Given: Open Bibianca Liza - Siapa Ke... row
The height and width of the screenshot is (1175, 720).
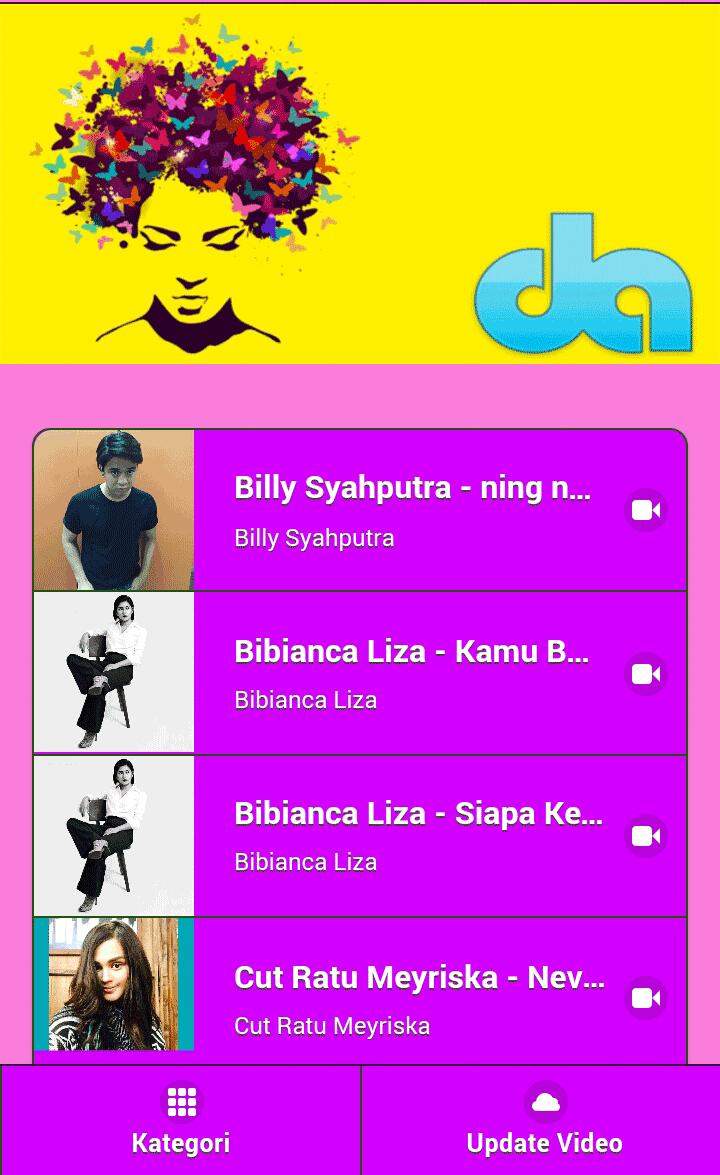Looking at the screenshot, I should (x=412, y=836).
